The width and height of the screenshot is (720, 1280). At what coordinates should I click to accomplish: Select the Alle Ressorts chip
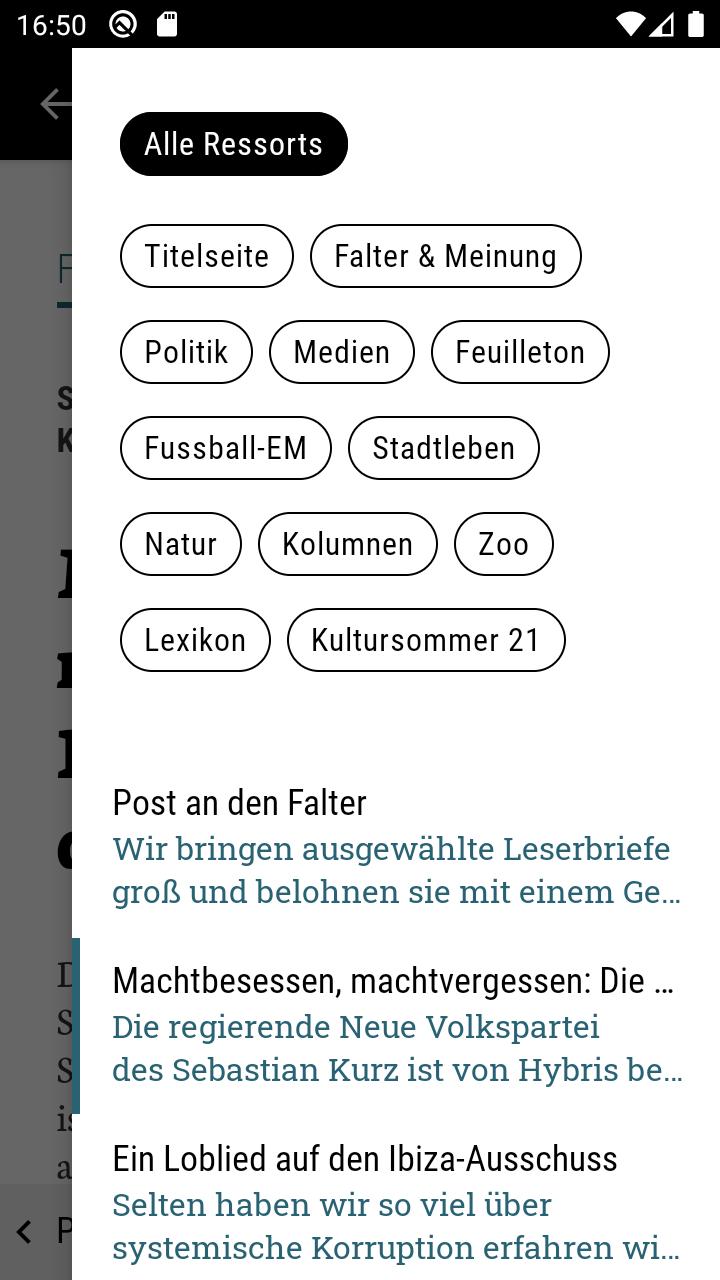(234, 144)
